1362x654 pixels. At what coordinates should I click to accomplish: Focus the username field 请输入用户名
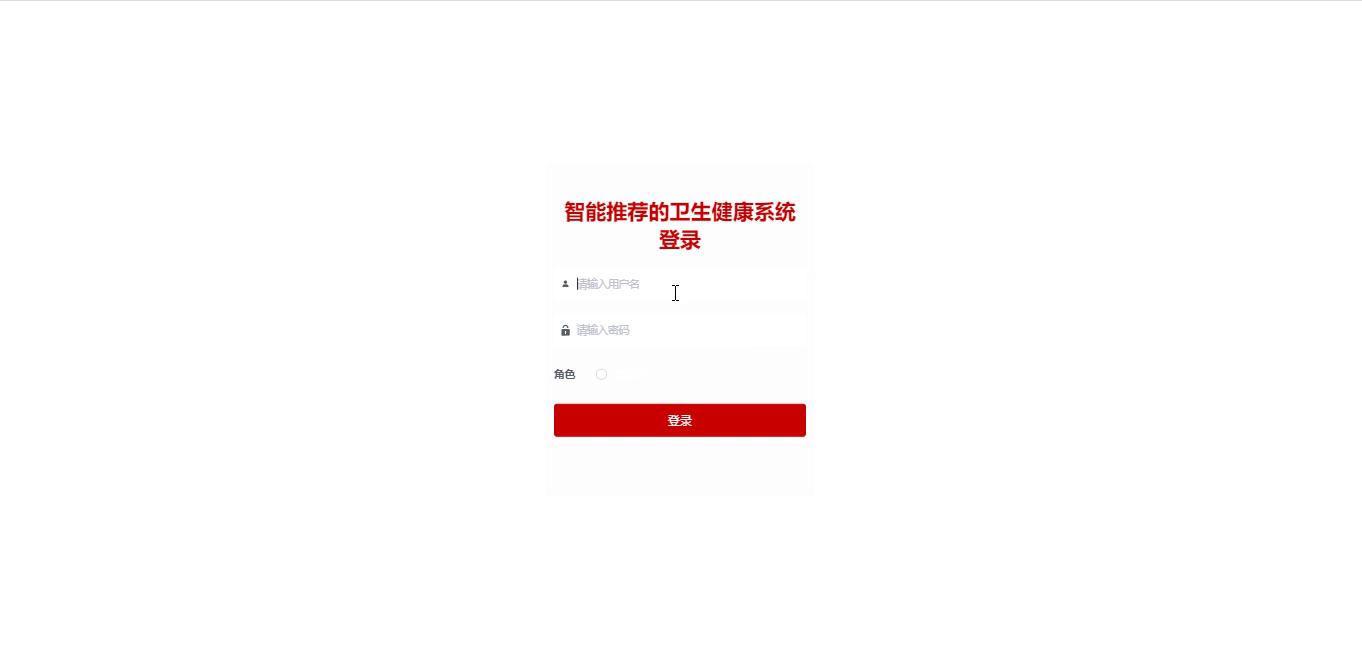[688, 284]
